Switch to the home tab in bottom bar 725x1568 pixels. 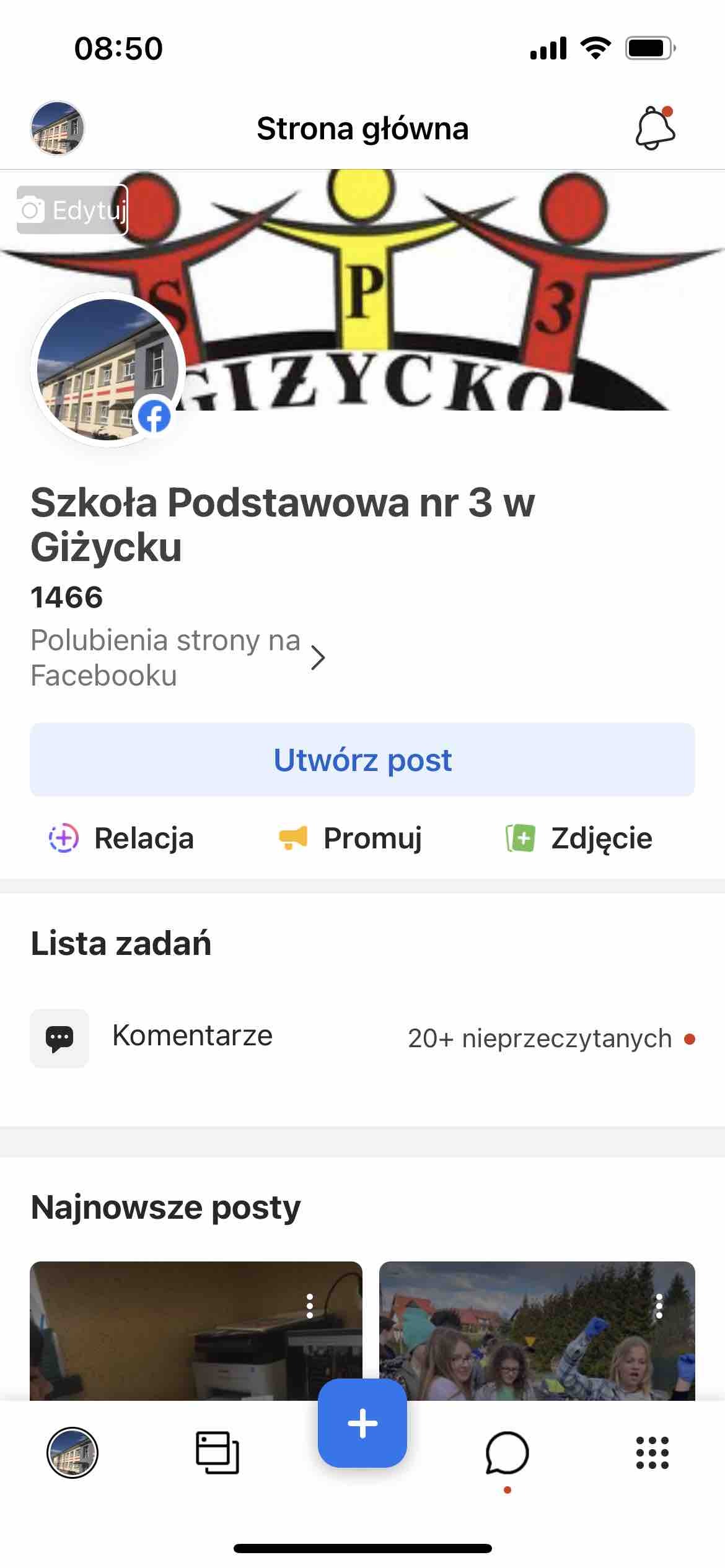click(72, 1453)
